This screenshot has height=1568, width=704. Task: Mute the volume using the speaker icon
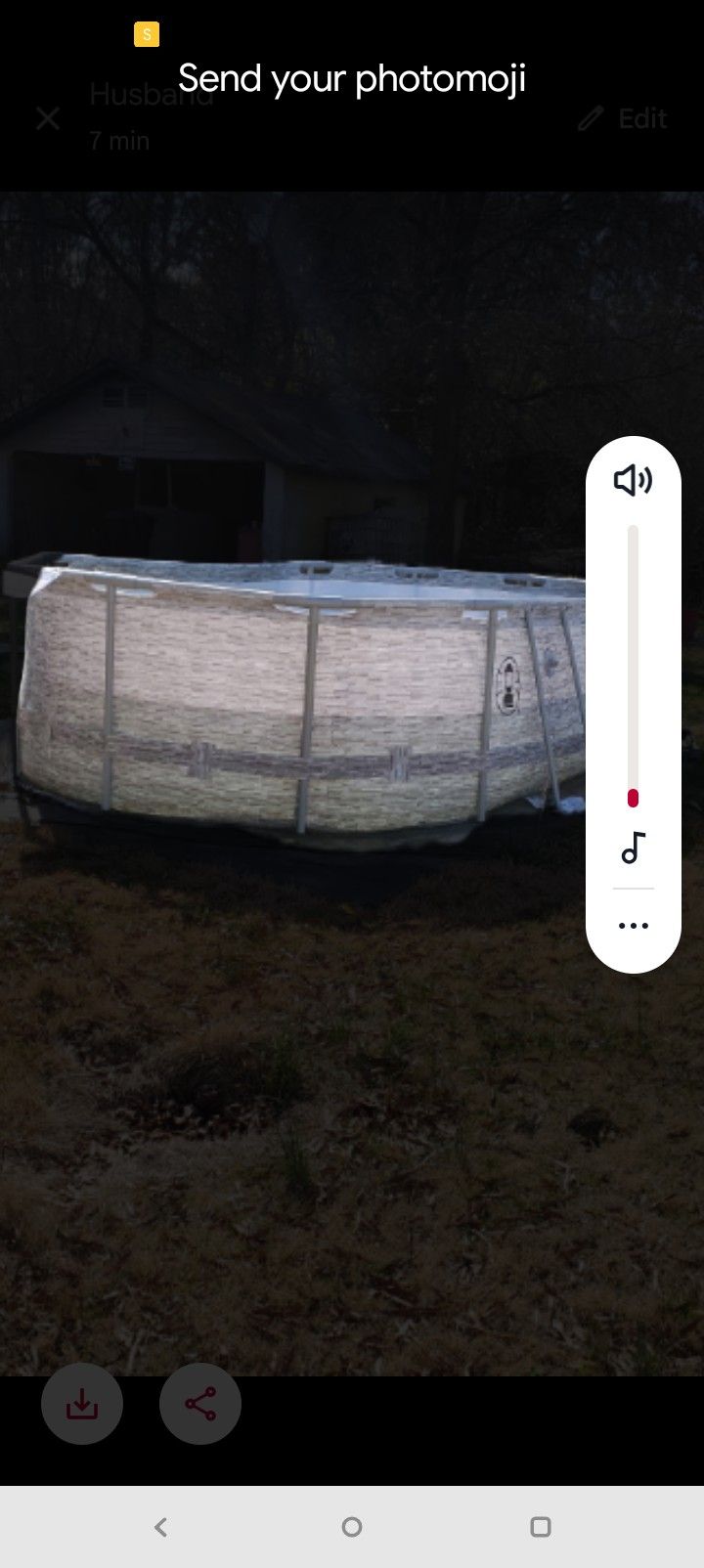[x=633, y=480]
